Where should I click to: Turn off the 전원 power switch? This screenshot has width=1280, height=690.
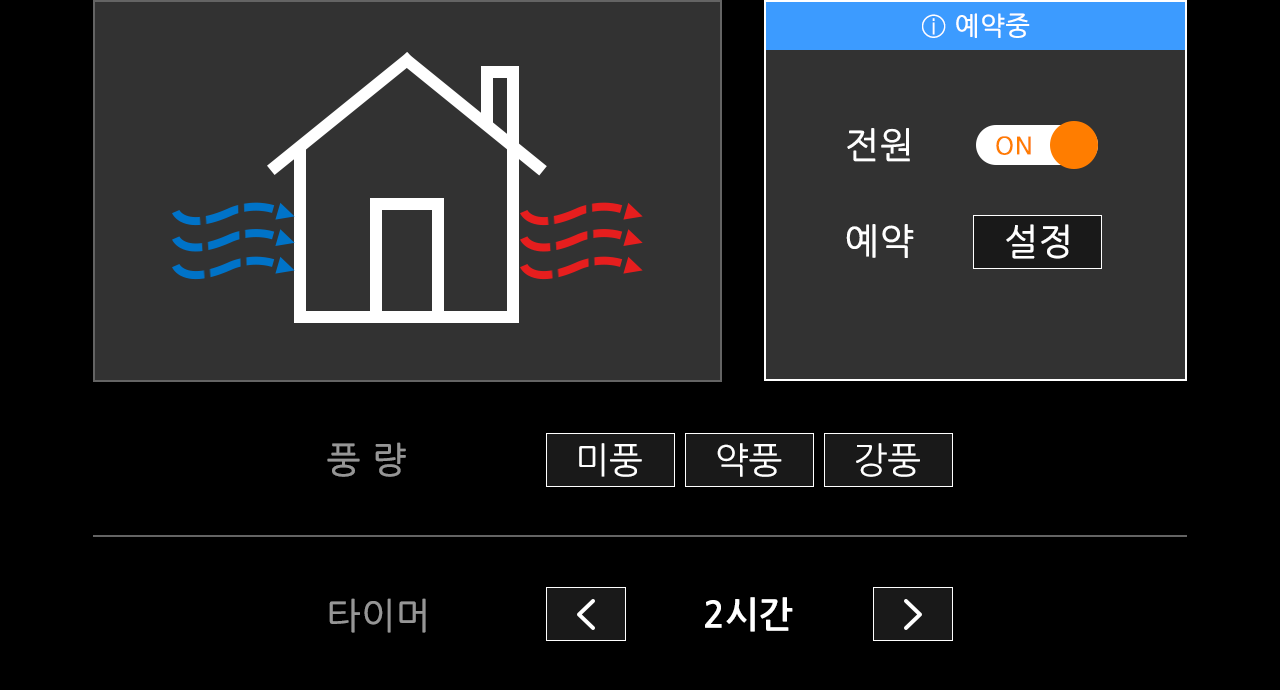pyautogui.click(x=1036, y=145)
